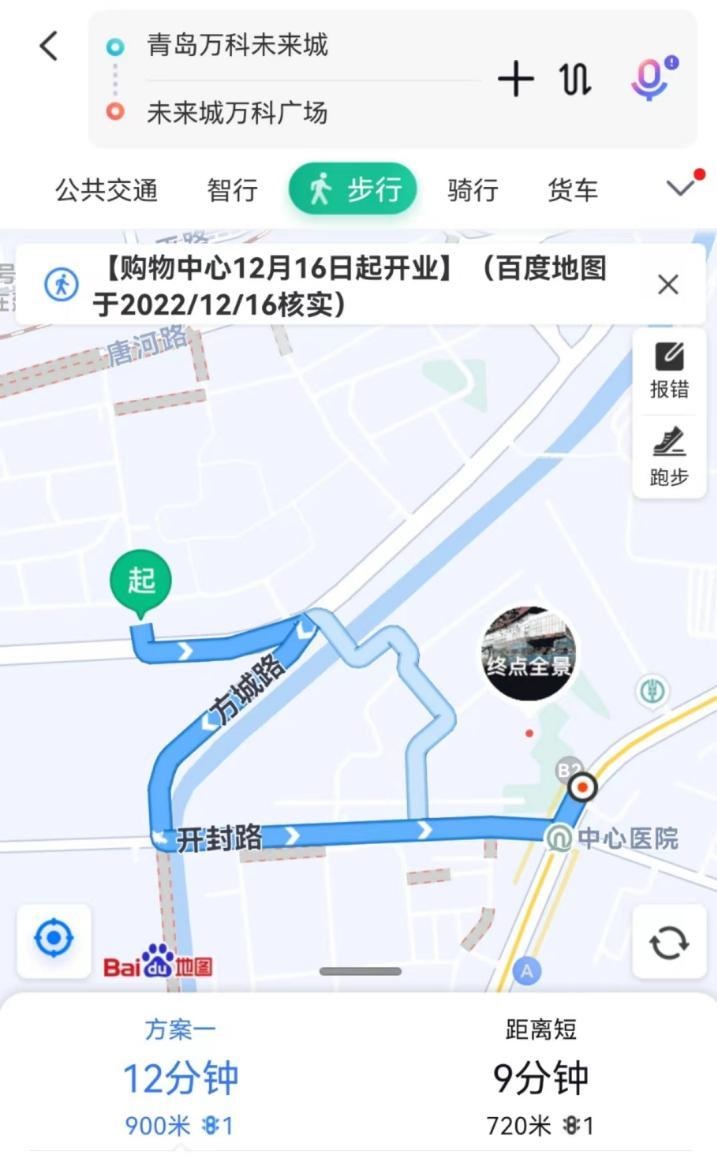The image size is (717, 1157).
Task: Switch to the 智行 tab
Action: [x=232, y=190]
